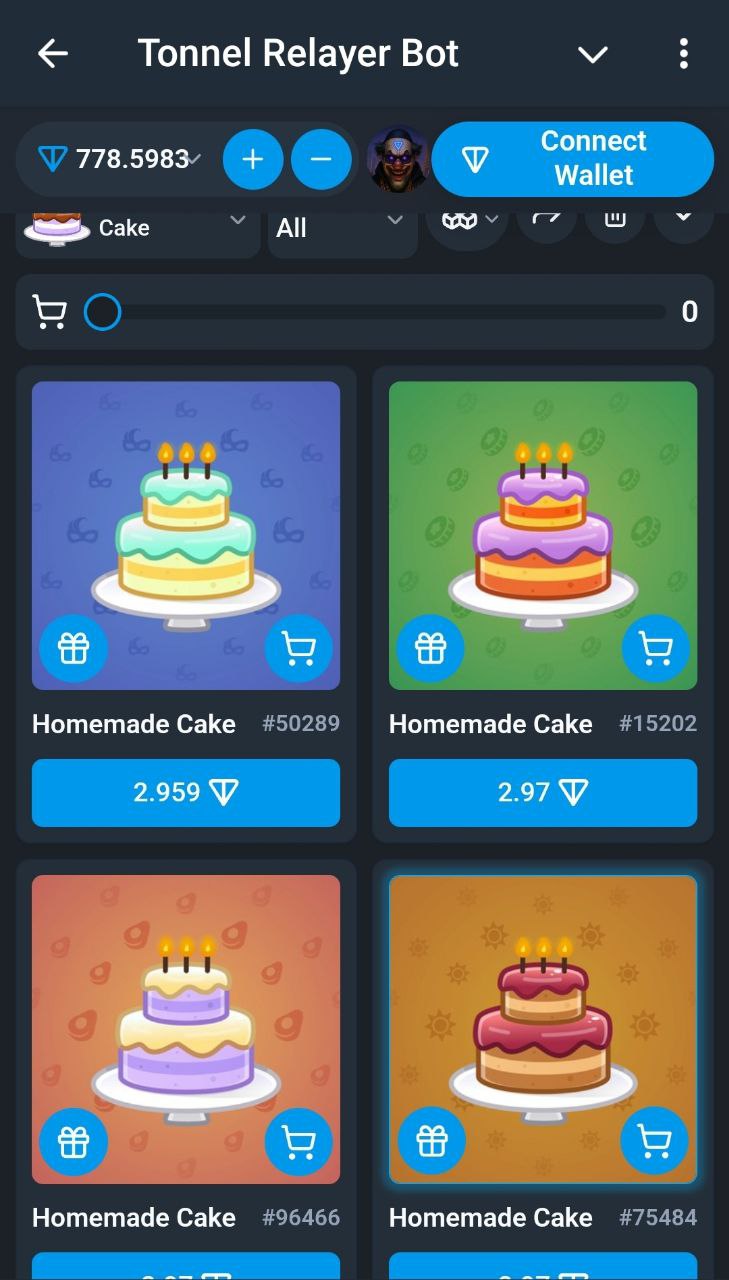Go back from Tonnel Relayer Bot
Viewport: 729px width, 1280px height.
52,54
